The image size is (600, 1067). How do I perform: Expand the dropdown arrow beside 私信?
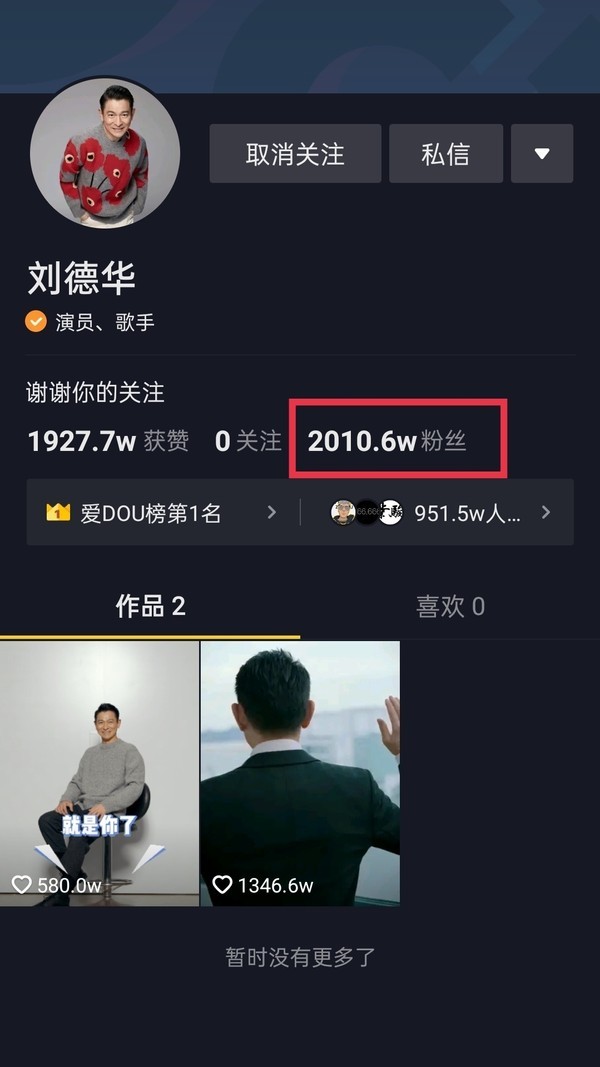pyautogui.click(x=542, y=154)
